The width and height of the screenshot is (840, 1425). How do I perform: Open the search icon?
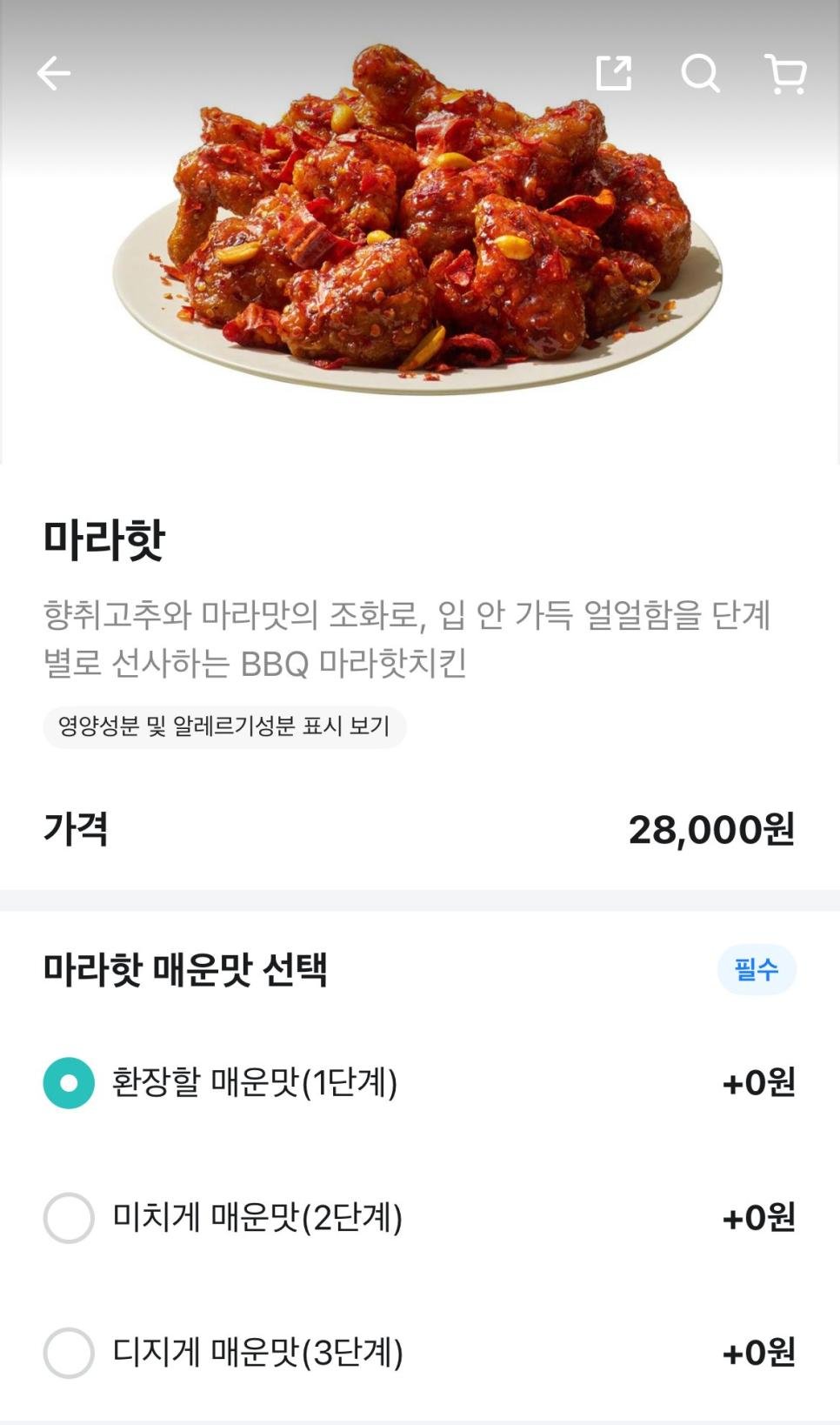click(700, 74)
